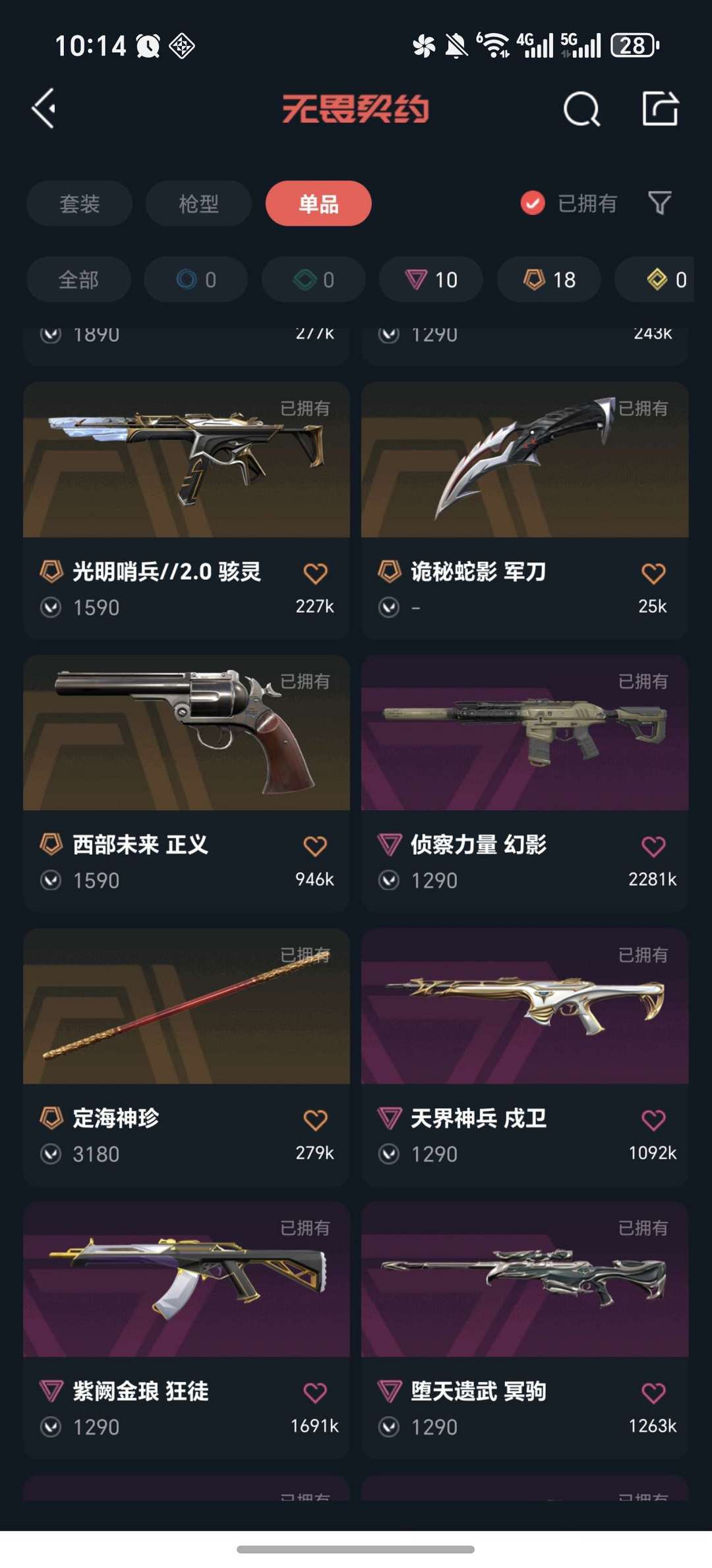This screenshot has height=1568, width=712.
Task: Choose 全部 to show all rarities
Action: tap(77, 279)
